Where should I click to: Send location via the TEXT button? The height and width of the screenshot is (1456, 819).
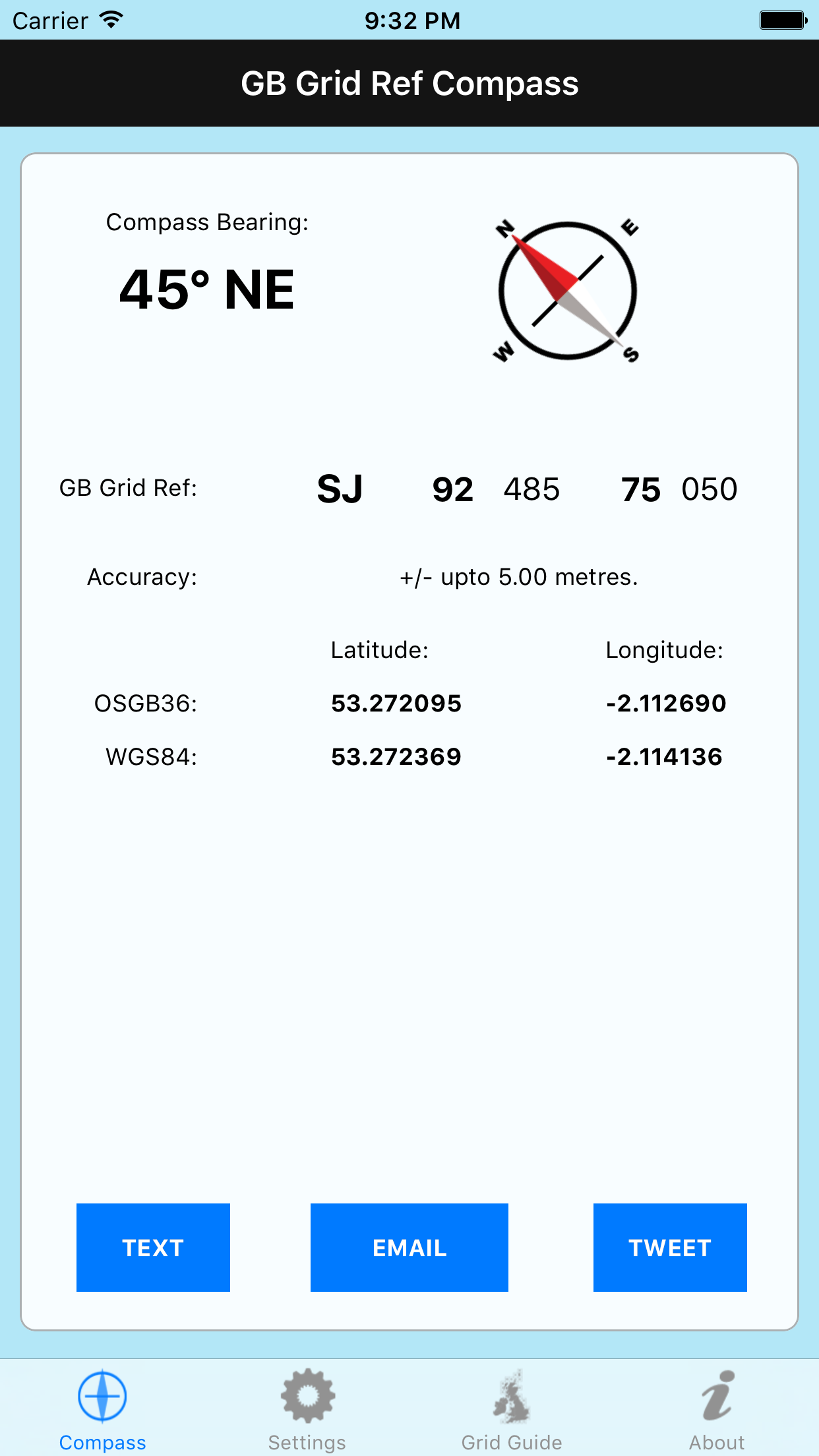[x=152, y=1247]
